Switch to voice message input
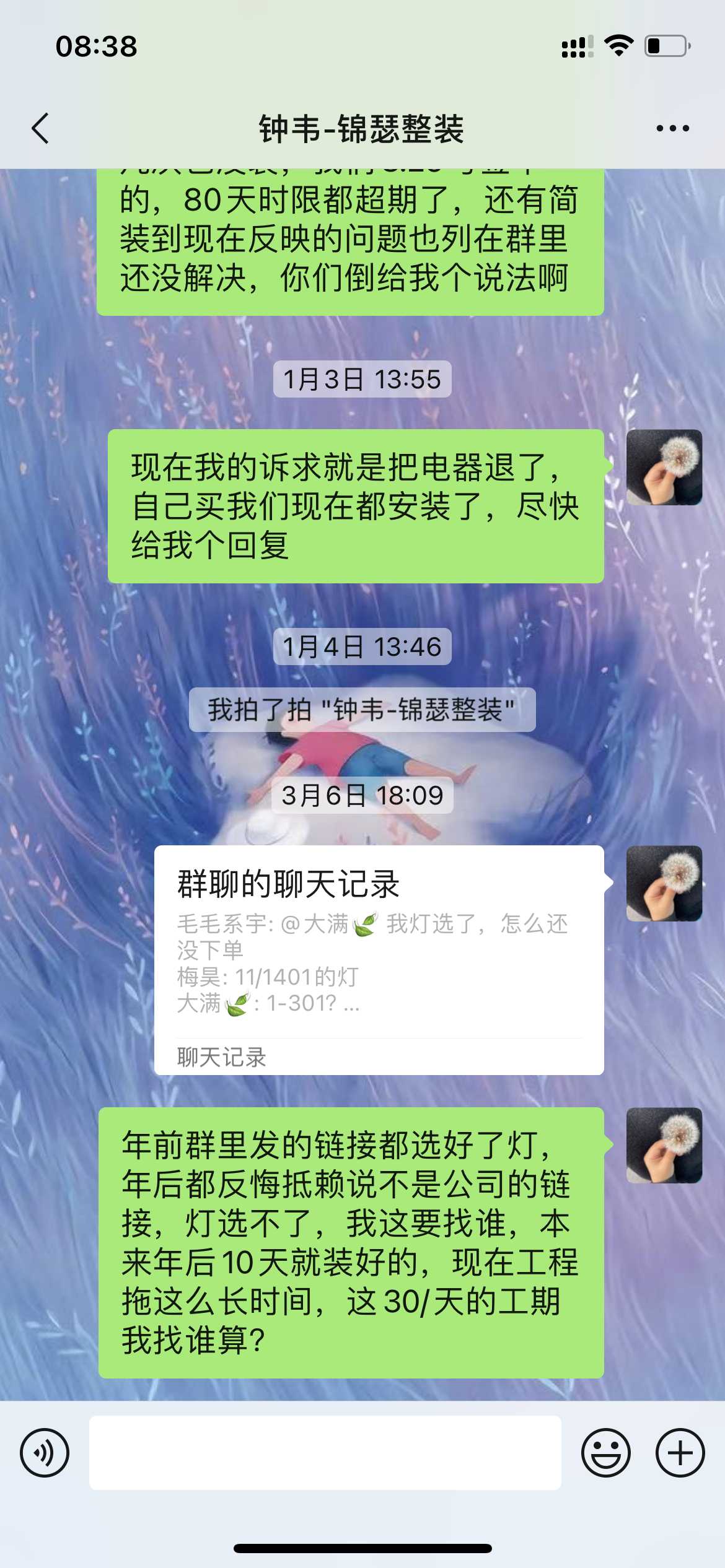 [x=45, y=1452]
